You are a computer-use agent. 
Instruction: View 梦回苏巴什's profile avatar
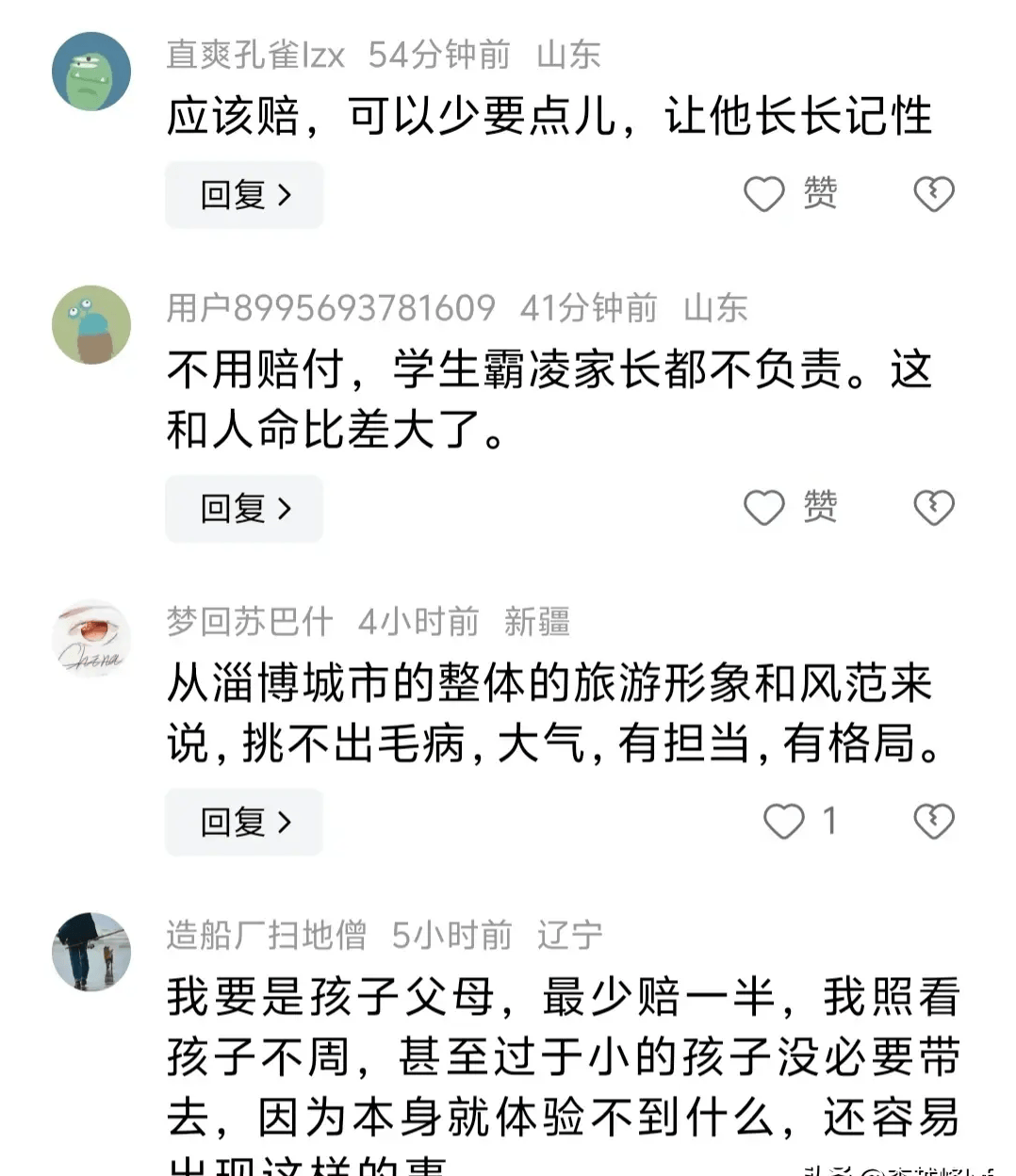[x=91, y=639]
